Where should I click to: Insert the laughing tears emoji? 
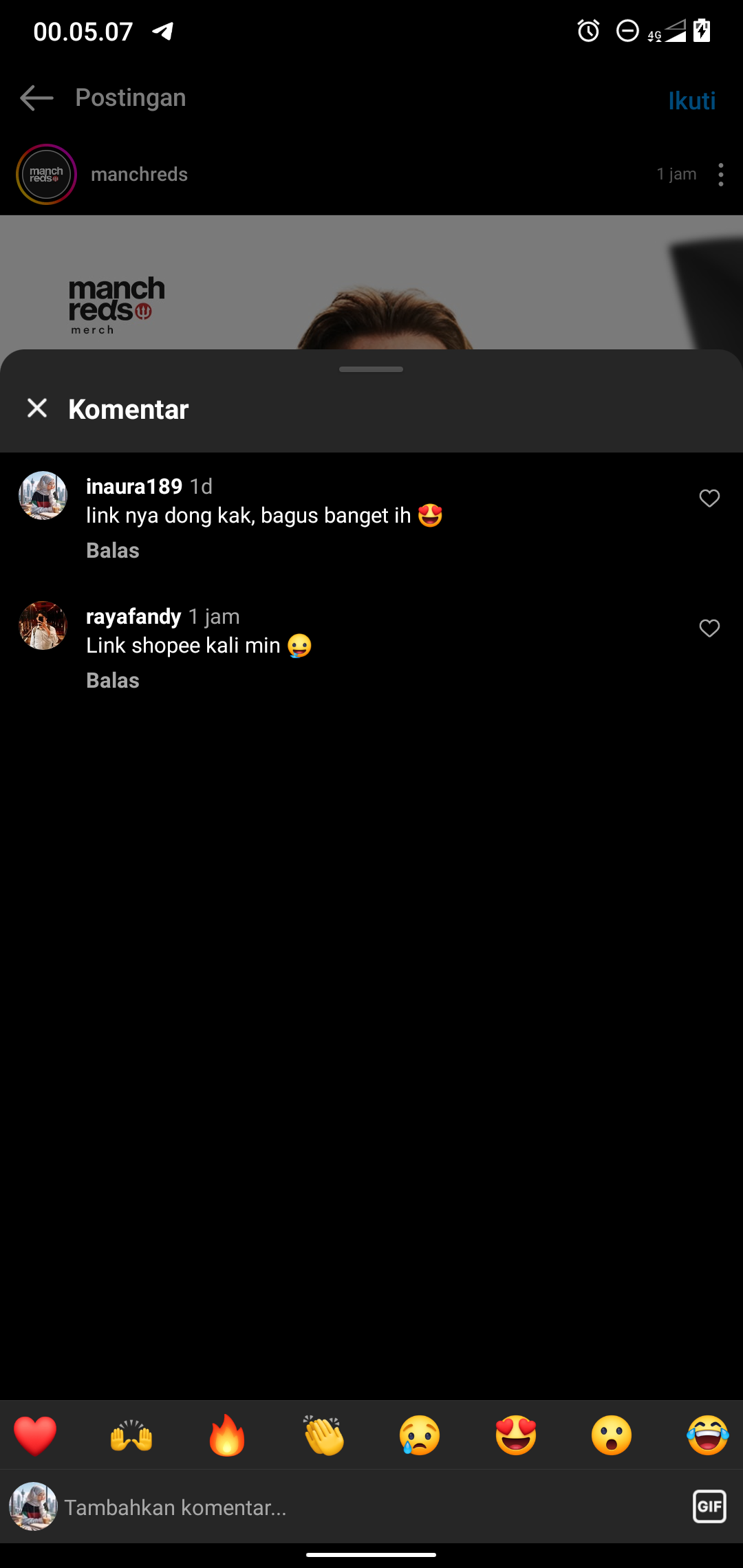708,1435
